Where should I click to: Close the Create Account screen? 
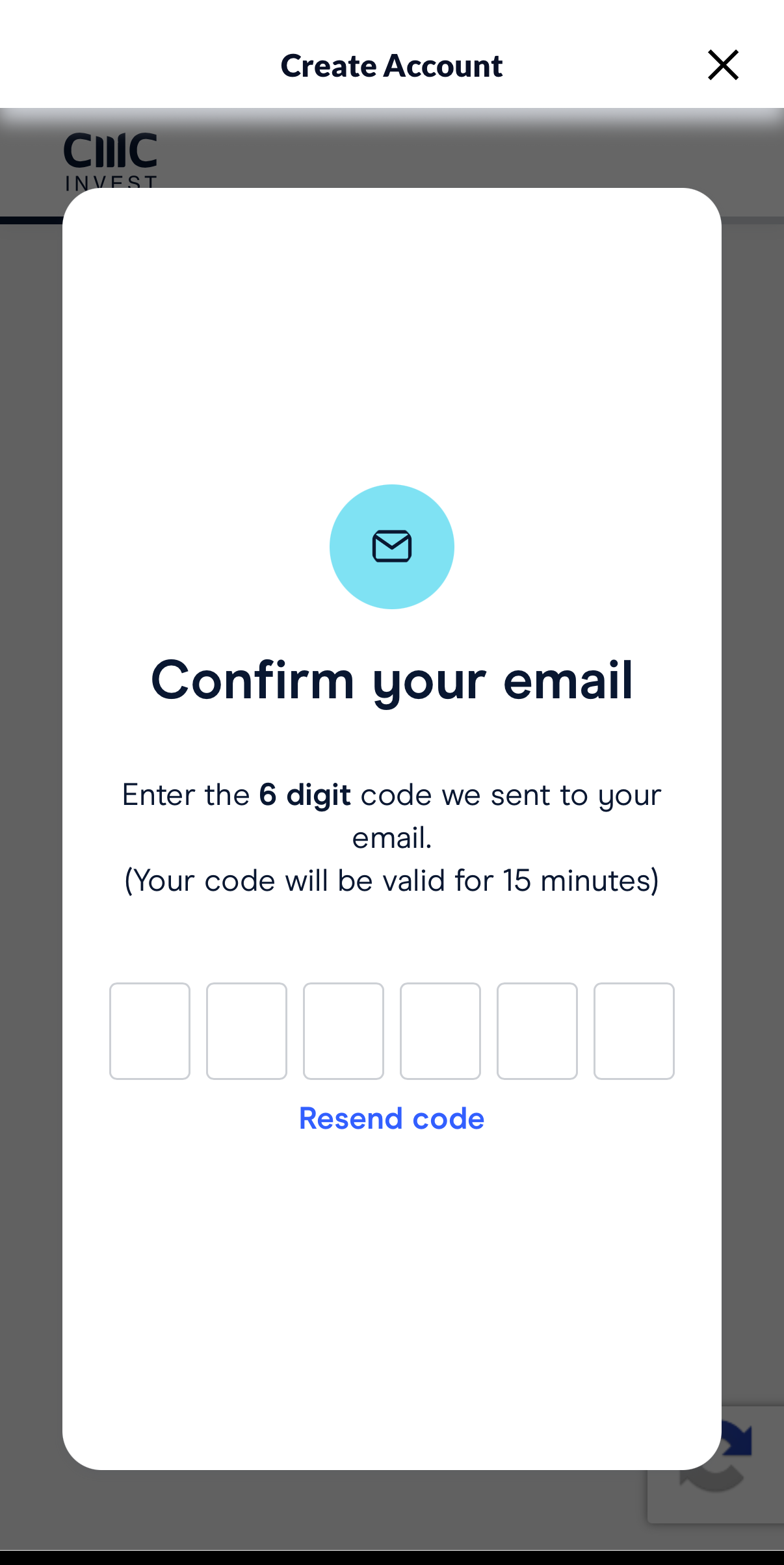(722, 65)
